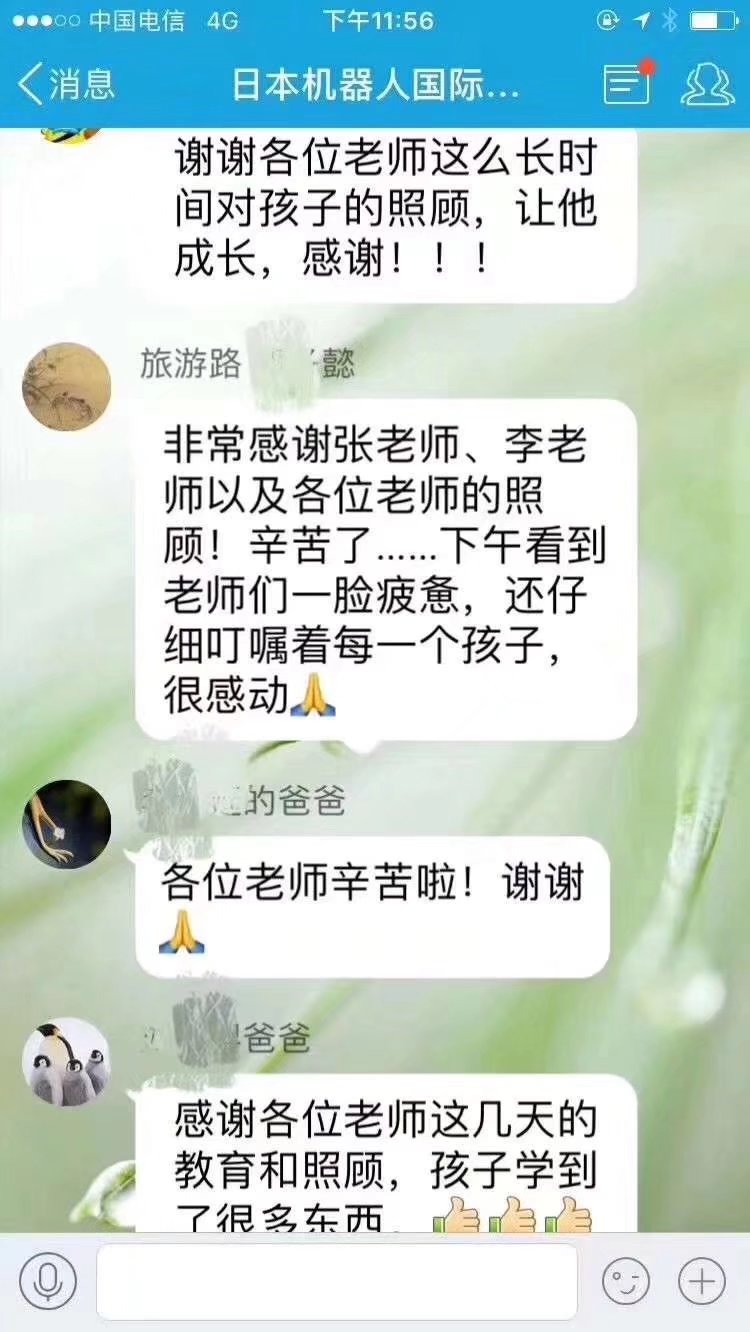This screenshot has height=1332, width=750.
Task: Open the group announcements icon with red dot
Action: (627, 84)
